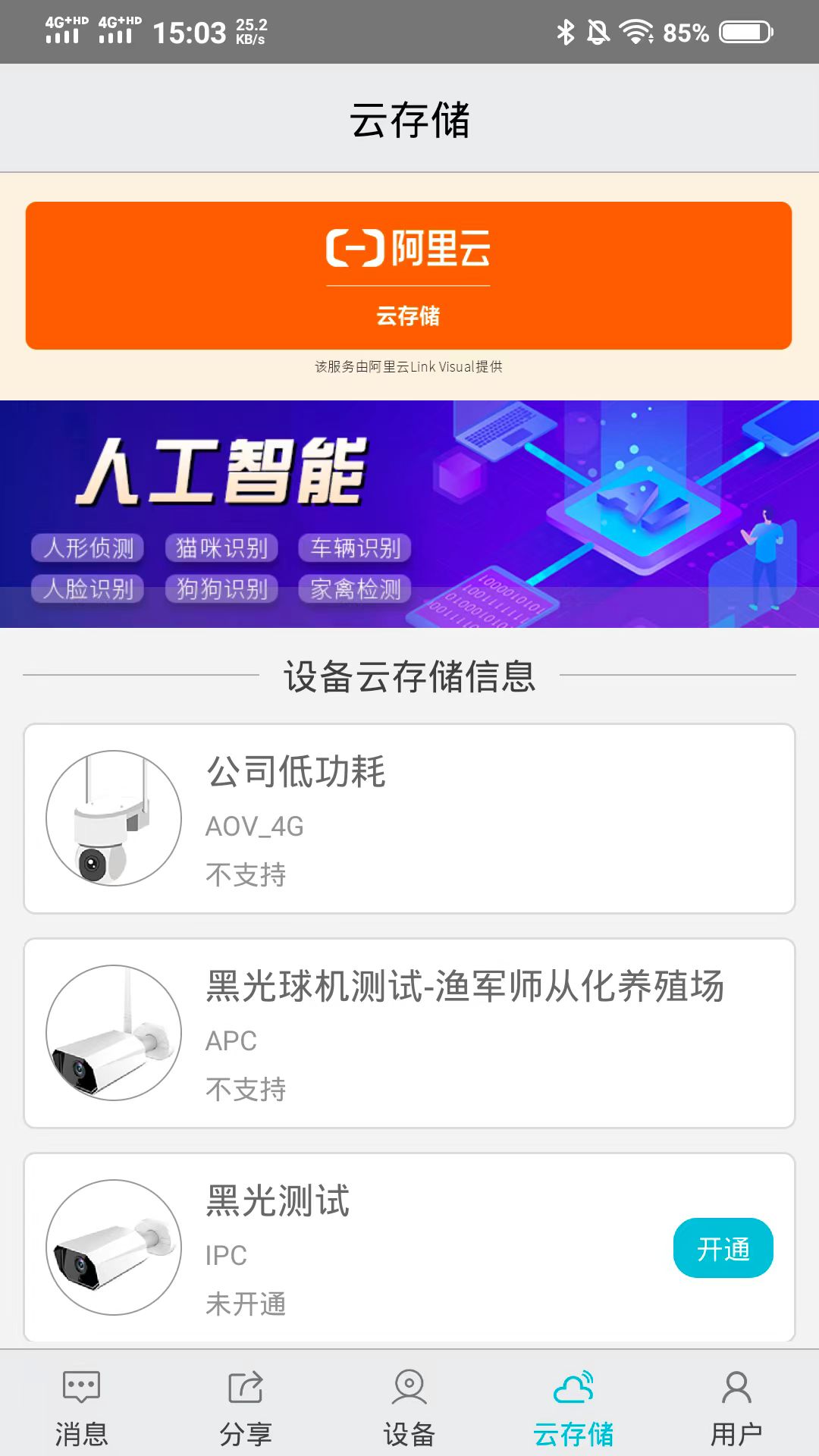Viewport: 819px width, 1456px height.
Task: Tap the Wi-Fi status icon
Action: tap(635, 32)
